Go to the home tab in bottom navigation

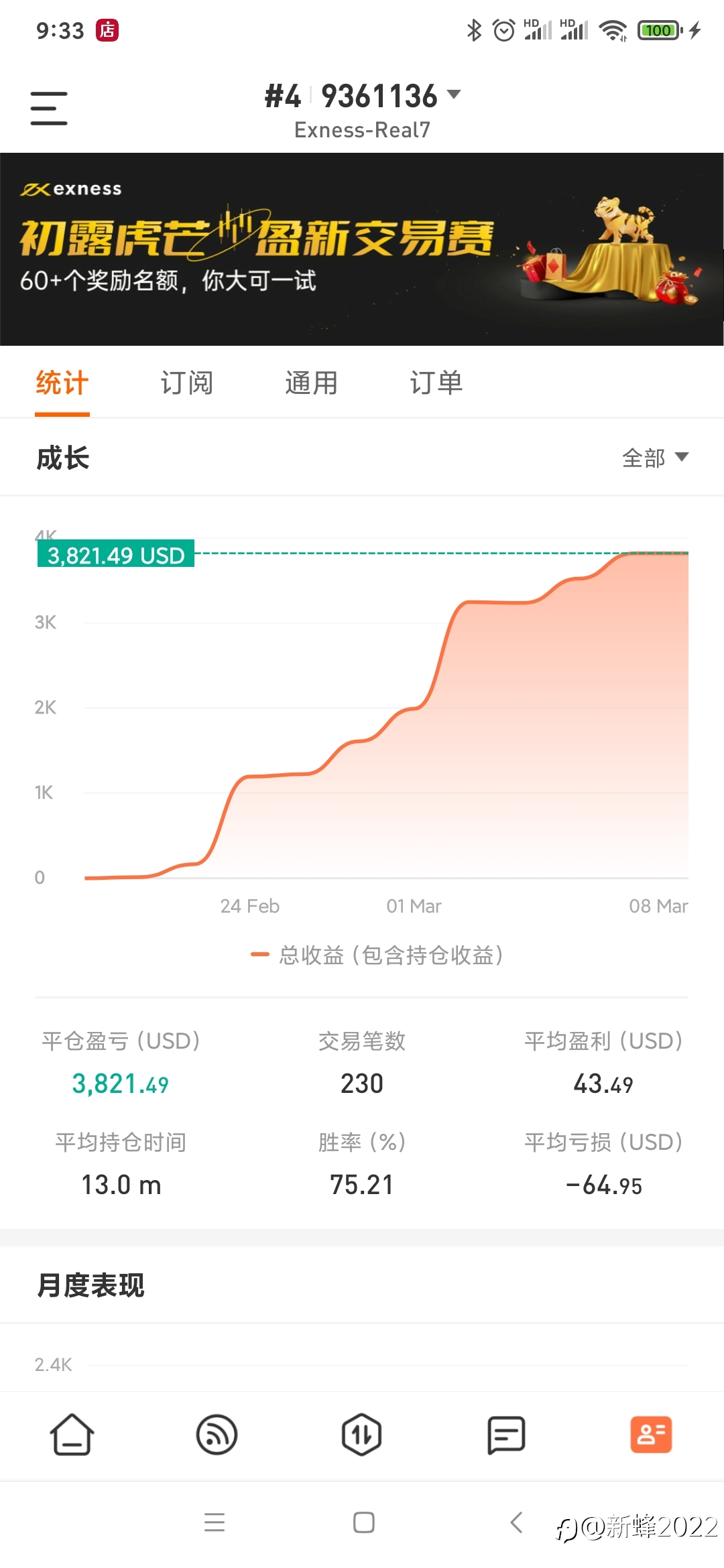(72, 1435)
